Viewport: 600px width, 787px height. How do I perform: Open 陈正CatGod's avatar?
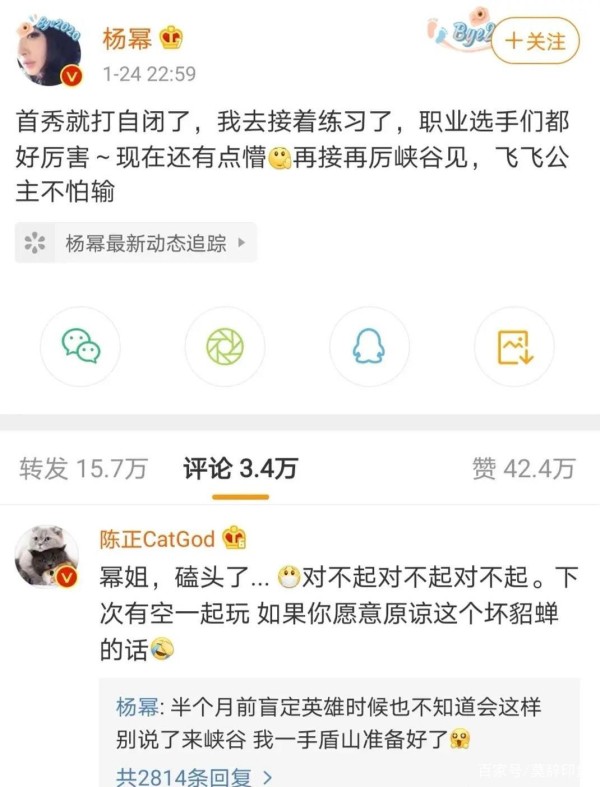click(x=47, y=557)
